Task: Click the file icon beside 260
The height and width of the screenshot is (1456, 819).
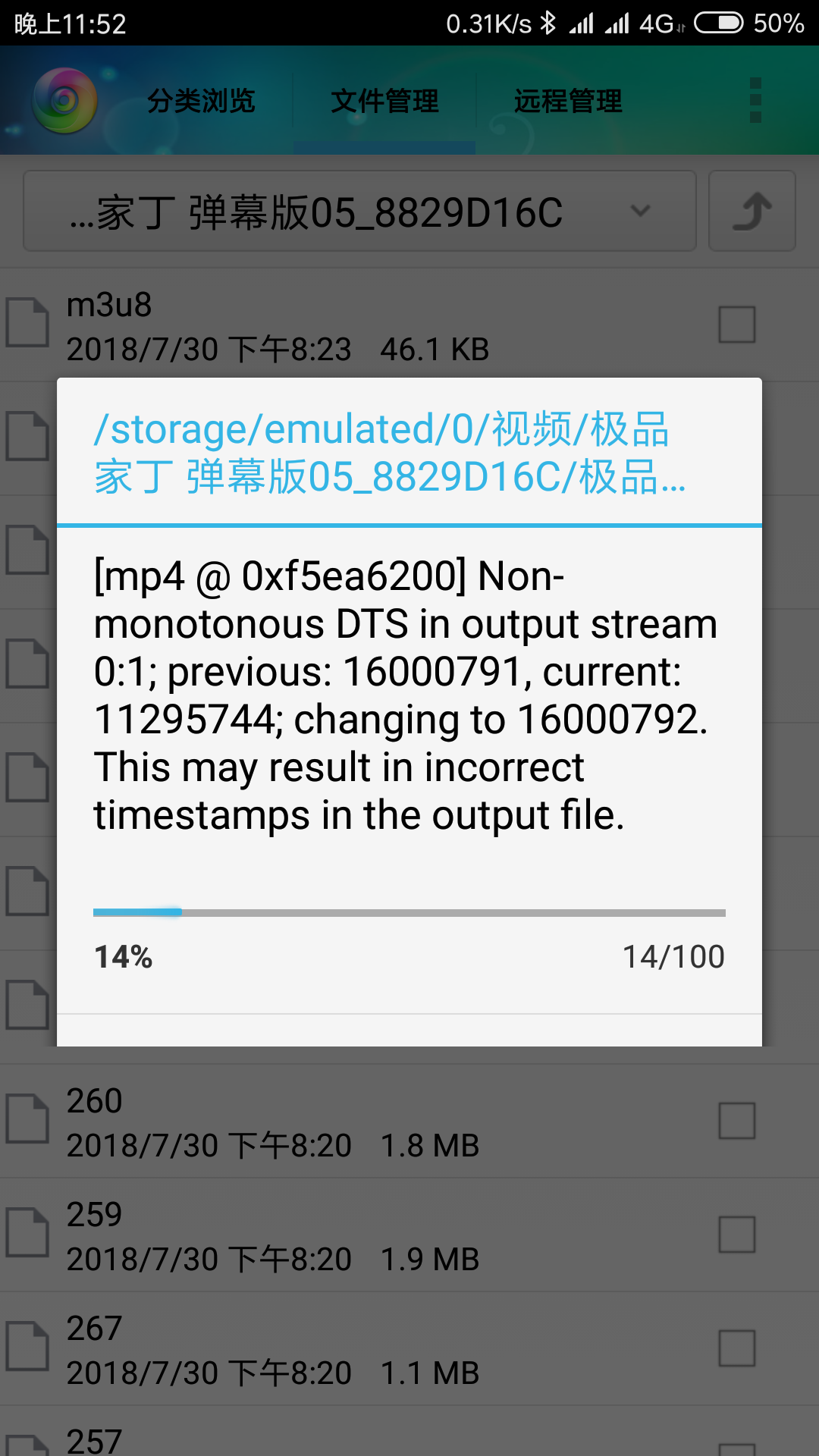Action: [x=29, y=1117]
